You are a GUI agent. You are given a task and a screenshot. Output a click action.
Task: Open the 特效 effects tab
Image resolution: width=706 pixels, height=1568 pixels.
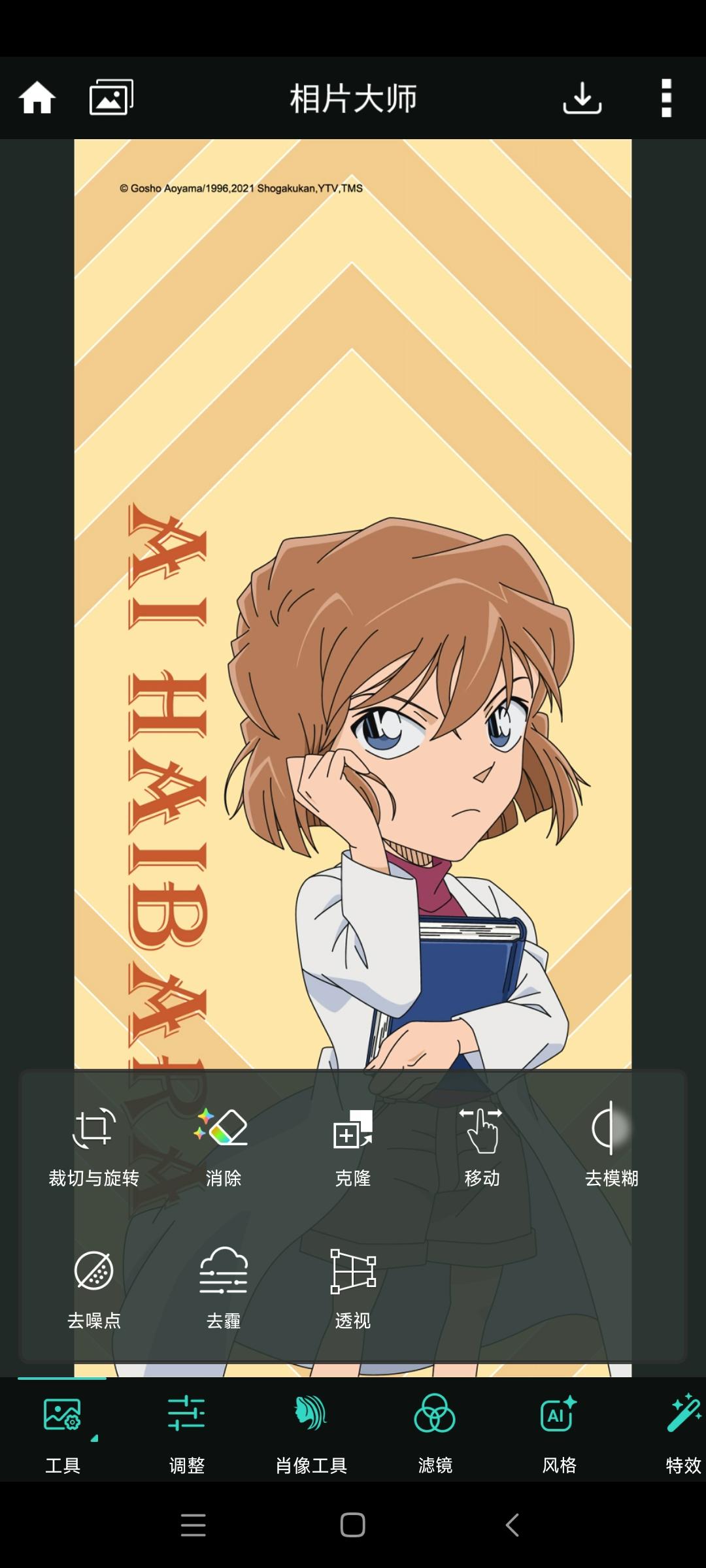(682, 1429)
